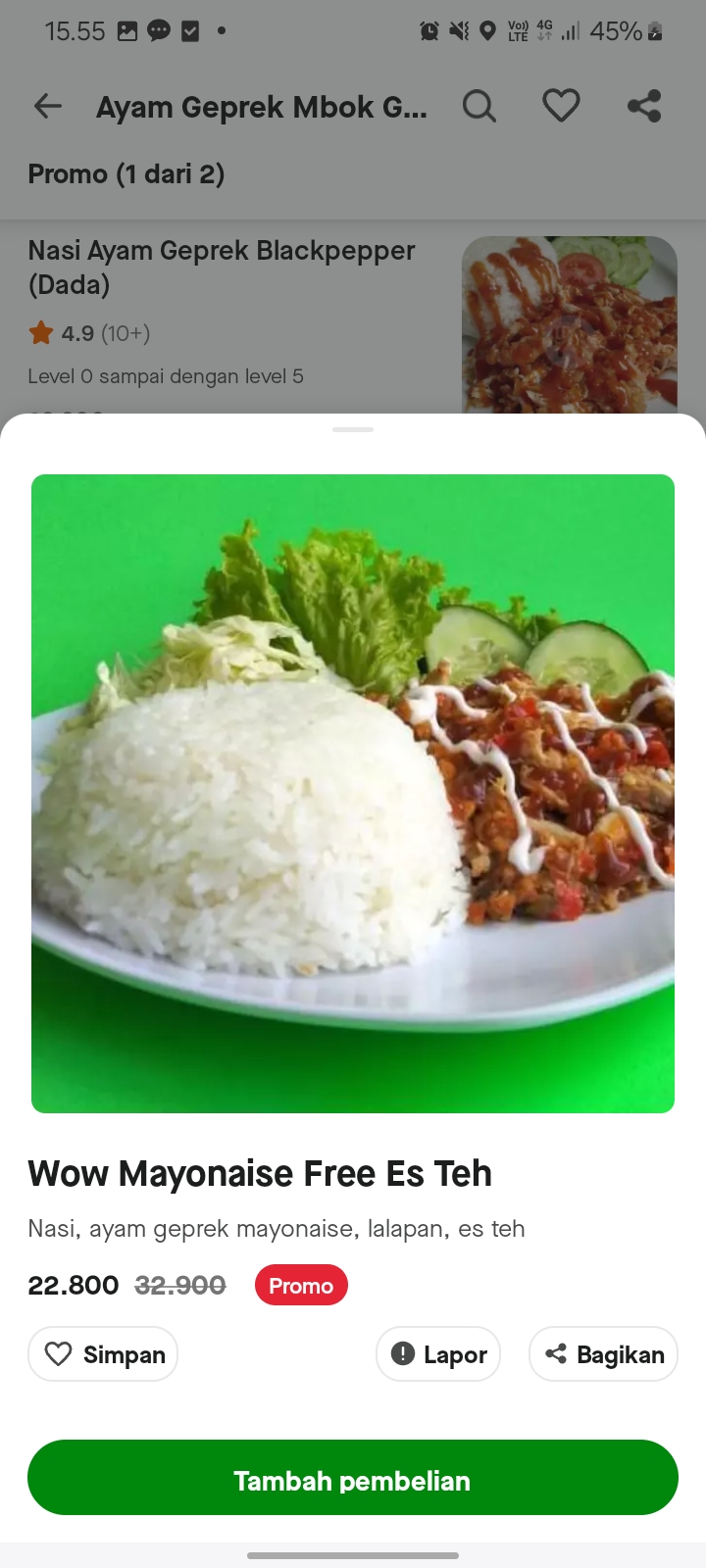Favorite this restaurant with the heart icon
The image size is (706, 1568).
561,106
